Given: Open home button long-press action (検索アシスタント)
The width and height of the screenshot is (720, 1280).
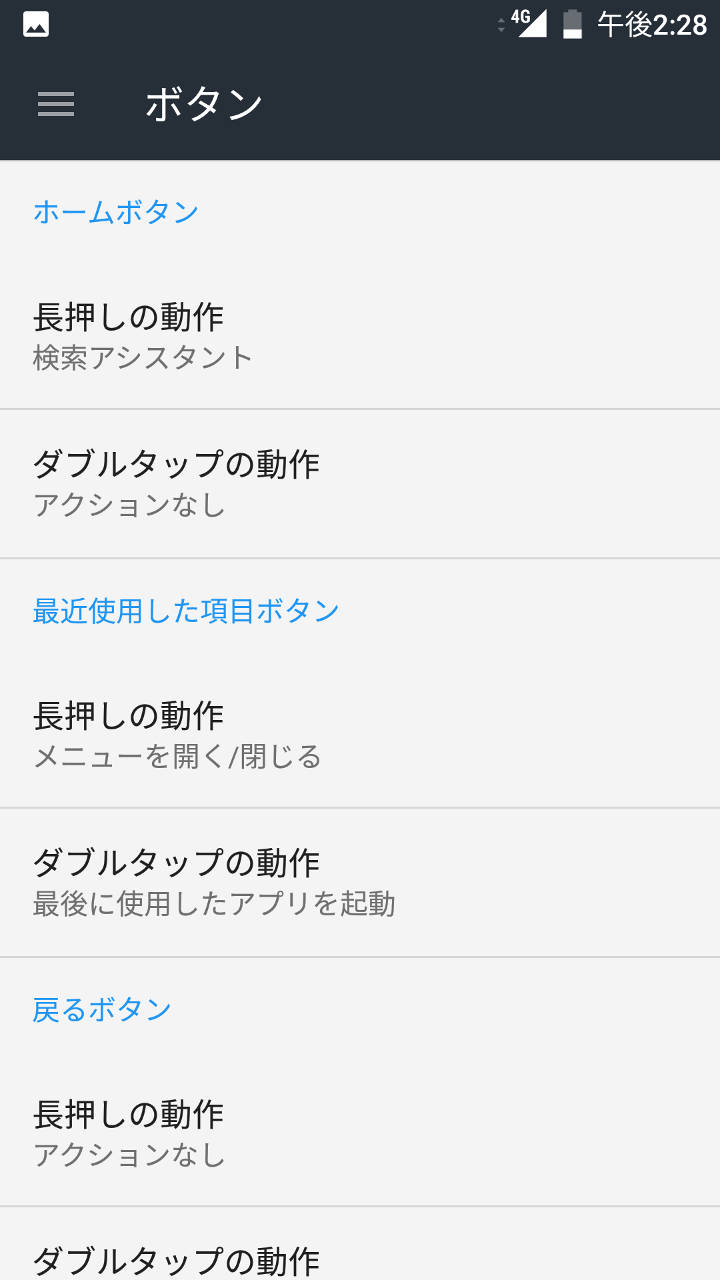Looking at the screenshot, I should pyautogui.click(x=360, y=335).
